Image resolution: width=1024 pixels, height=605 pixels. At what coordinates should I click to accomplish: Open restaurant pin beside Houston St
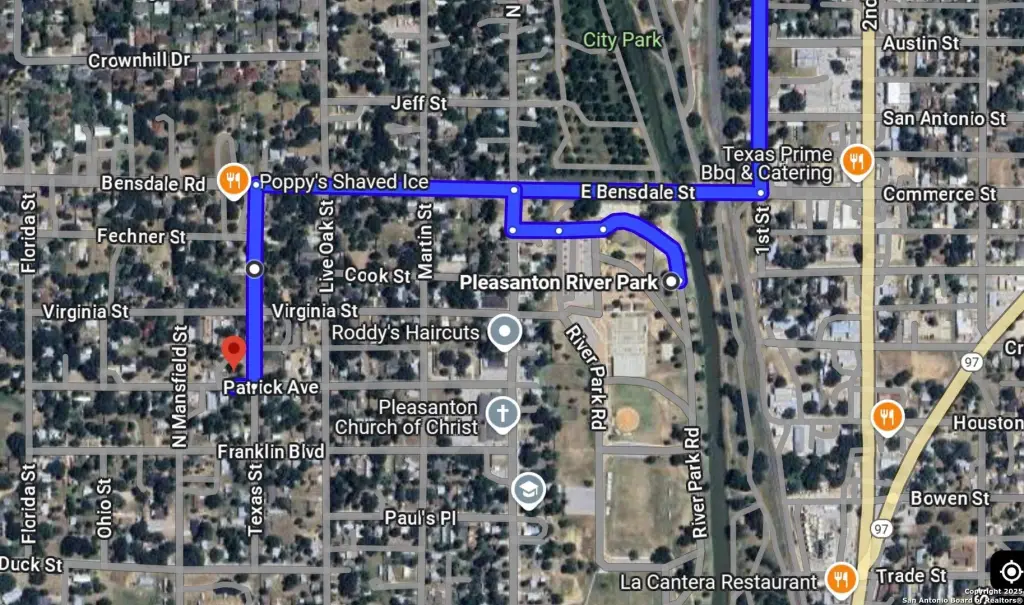[887, 417]
